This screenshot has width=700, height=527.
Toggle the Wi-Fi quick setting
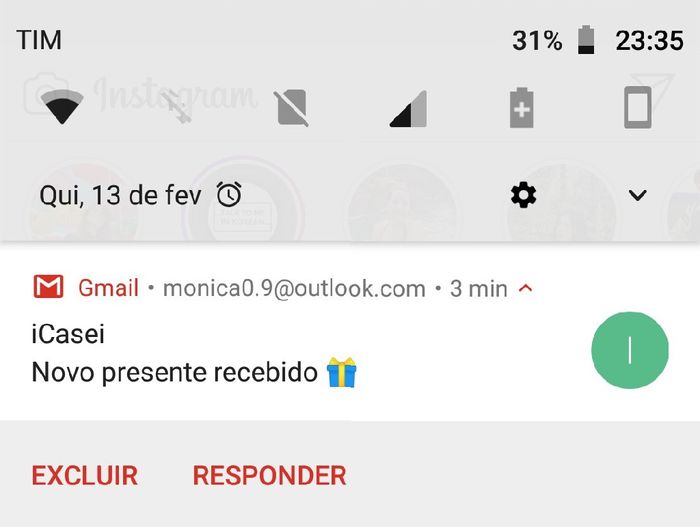pos(63,107)
